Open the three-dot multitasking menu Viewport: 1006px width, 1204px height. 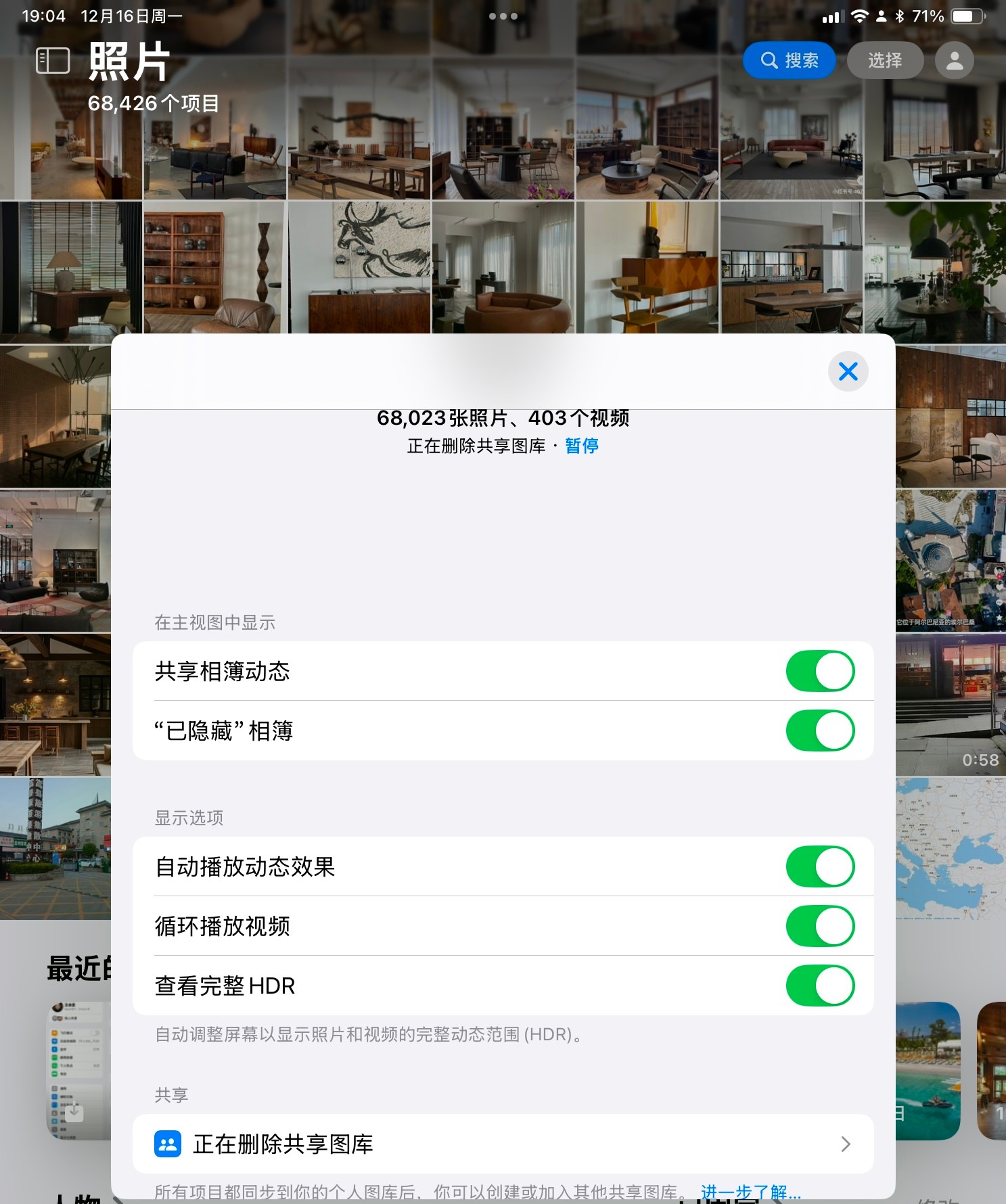click(x=503, y=16)
